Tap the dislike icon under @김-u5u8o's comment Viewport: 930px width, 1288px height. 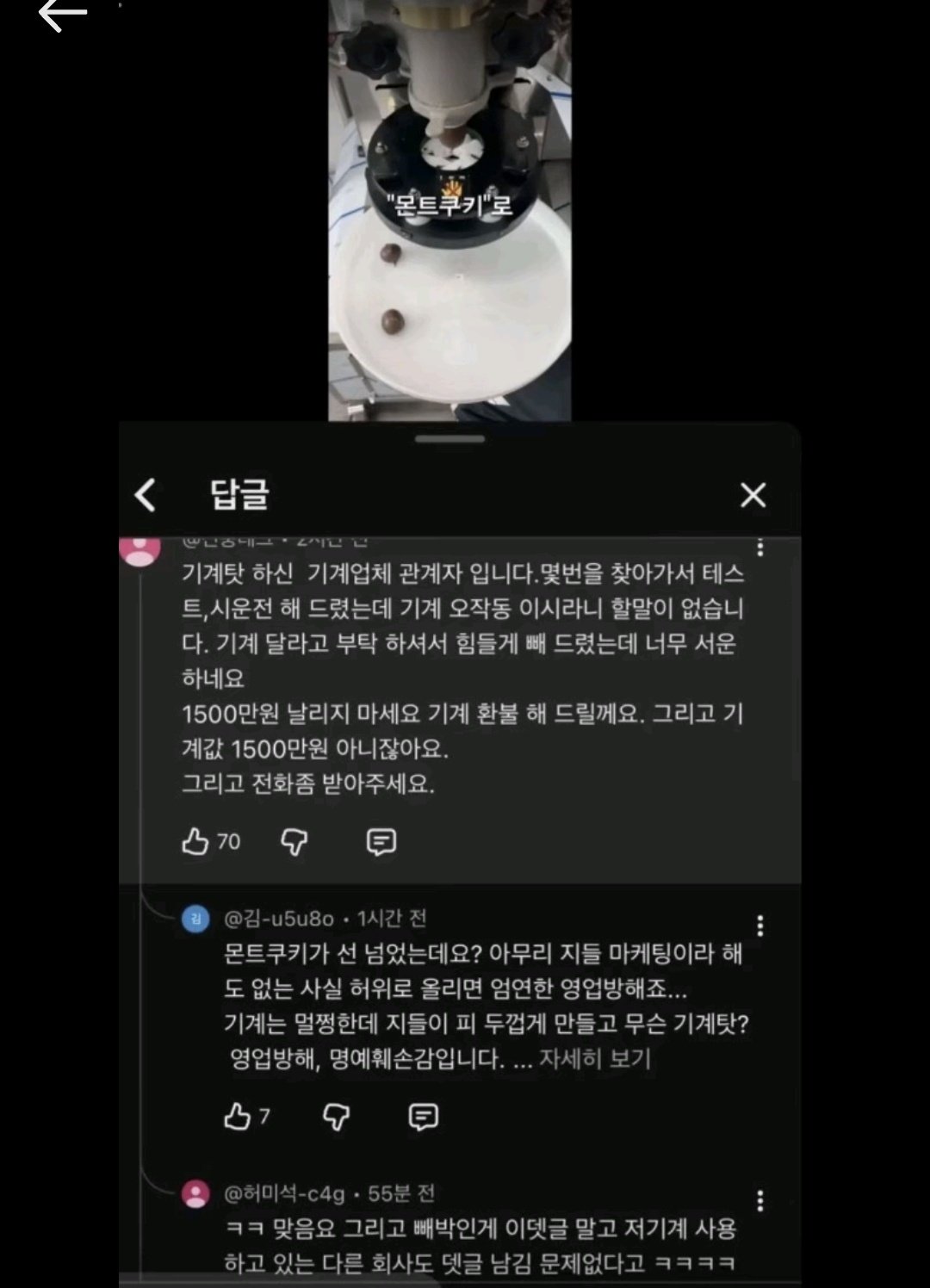pyautogui.click(x=335, y=1117)
